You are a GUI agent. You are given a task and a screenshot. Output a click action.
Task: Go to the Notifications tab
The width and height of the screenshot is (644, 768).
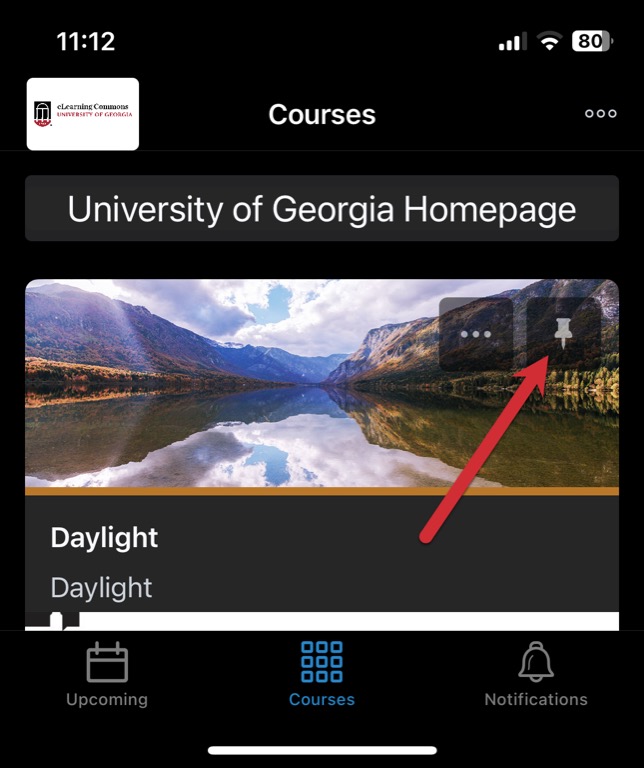(x=536, y=675)
